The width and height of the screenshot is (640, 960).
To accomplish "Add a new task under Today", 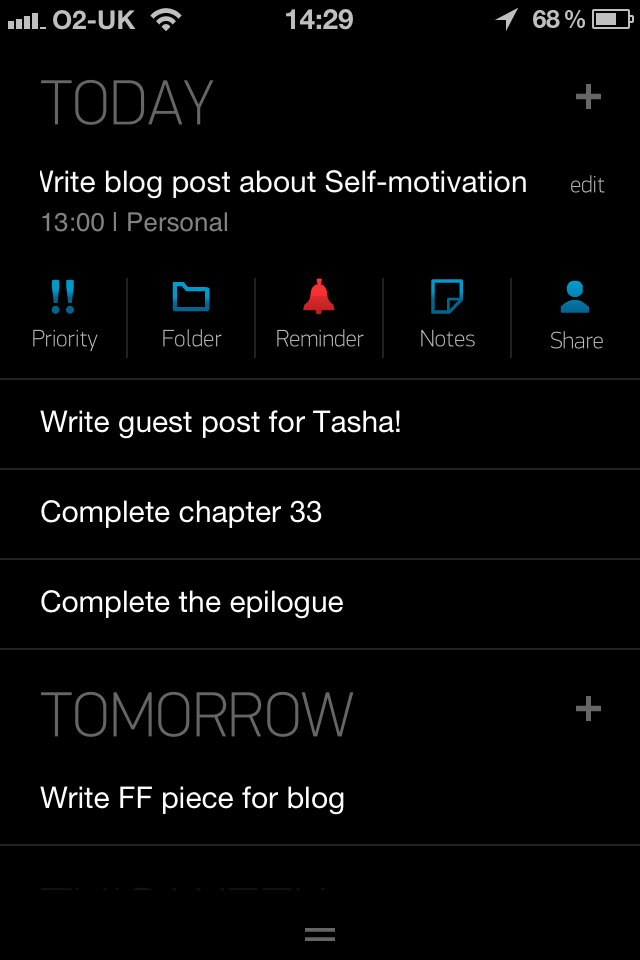I will pyautogui.click(x=588, y=97).
